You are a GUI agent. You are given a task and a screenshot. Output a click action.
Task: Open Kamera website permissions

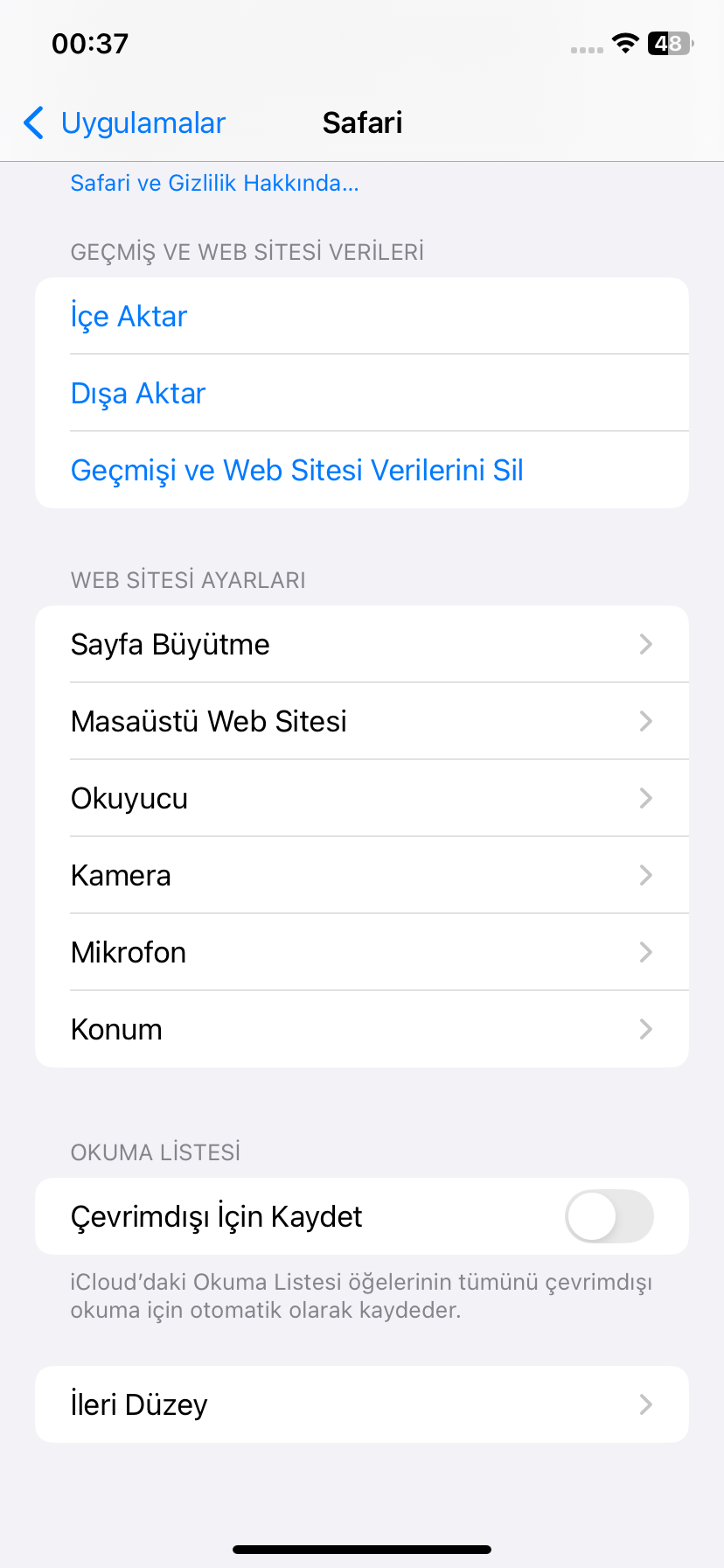coord(362,875)
